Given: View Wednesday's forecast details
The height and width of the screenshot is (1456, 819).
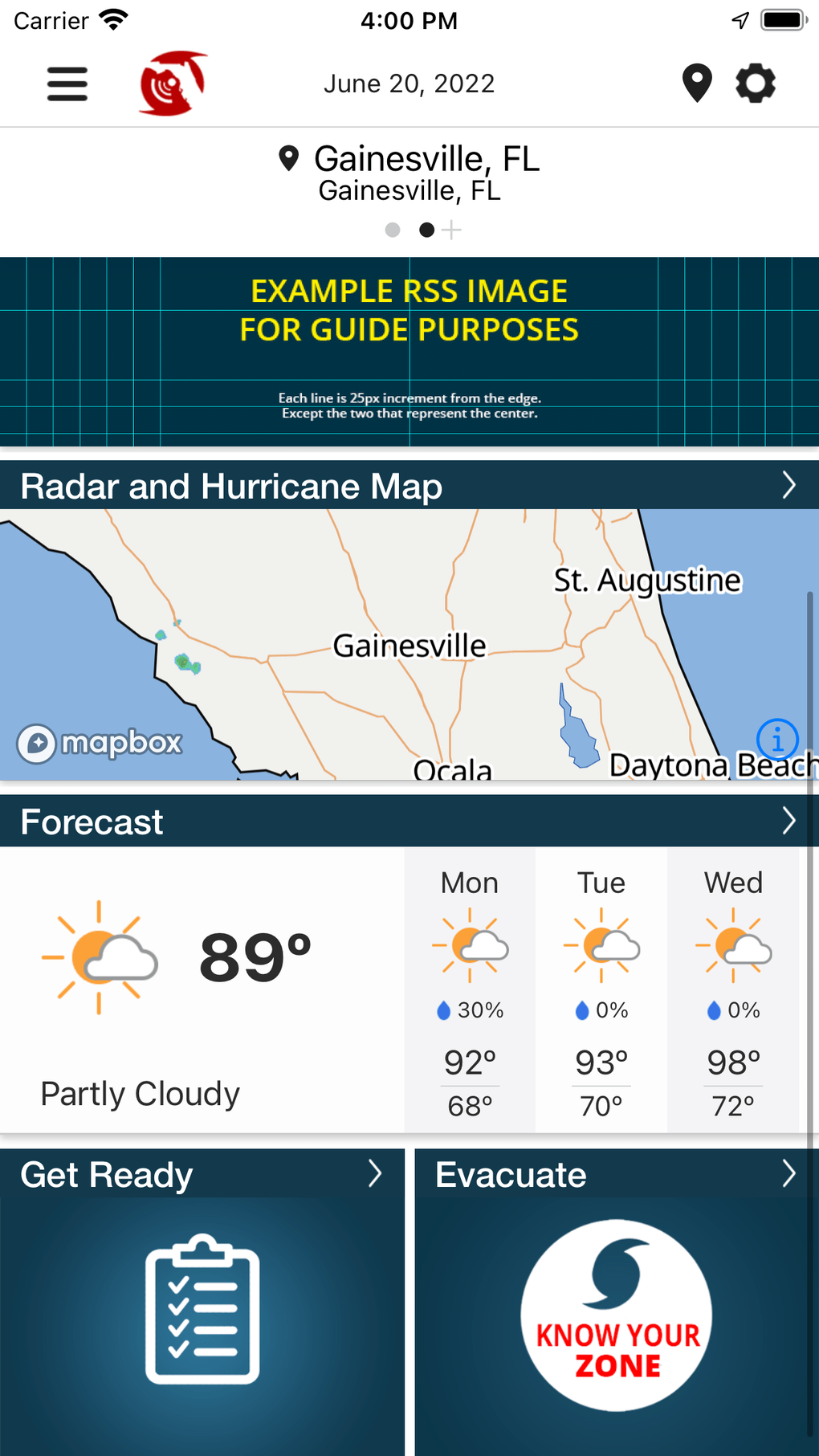Looking at the screenshot, I should [733, 990].
